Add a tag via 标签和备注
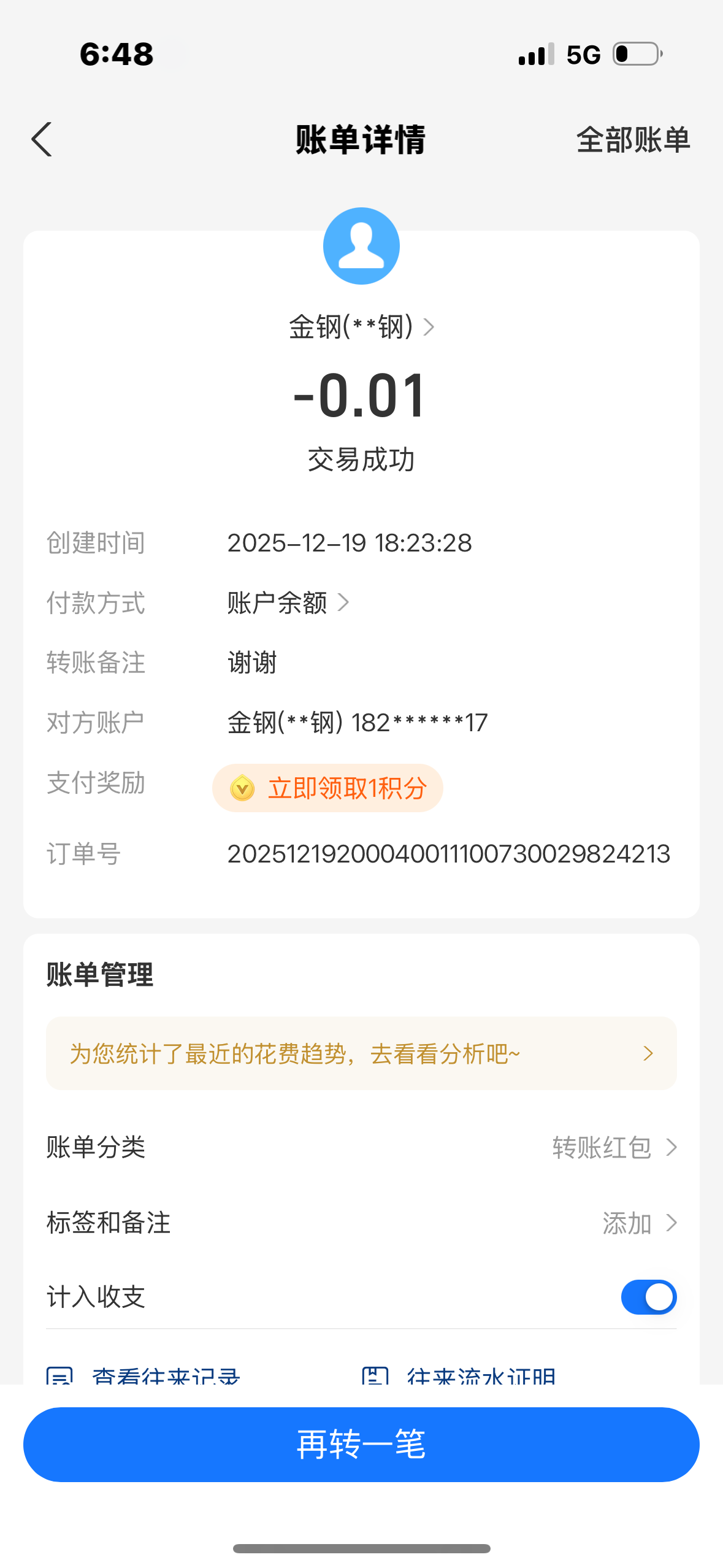Viewport: 723px width, 1568px height. click(x=638, y=1223)
